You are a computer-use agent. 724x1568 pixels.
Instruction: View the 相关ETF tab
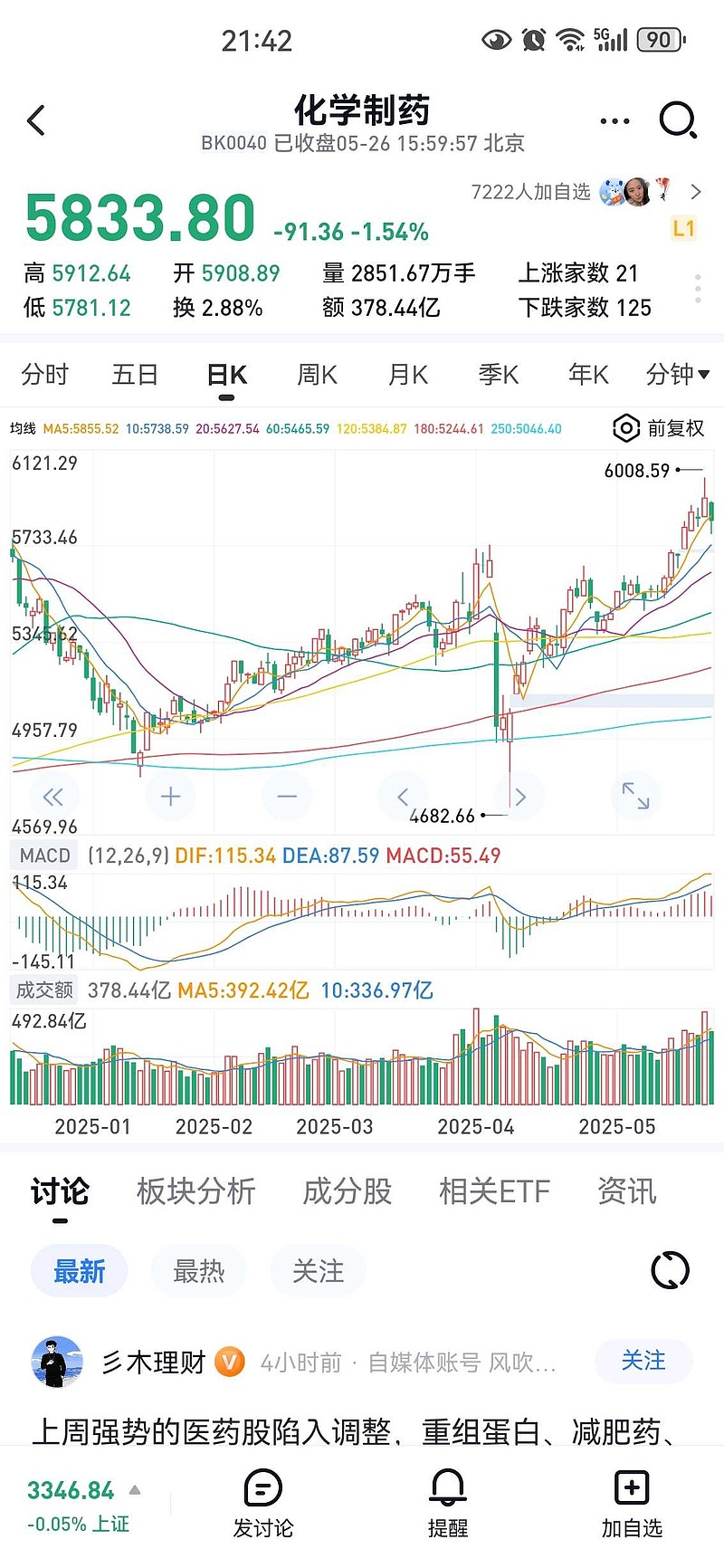point(494,1191)
